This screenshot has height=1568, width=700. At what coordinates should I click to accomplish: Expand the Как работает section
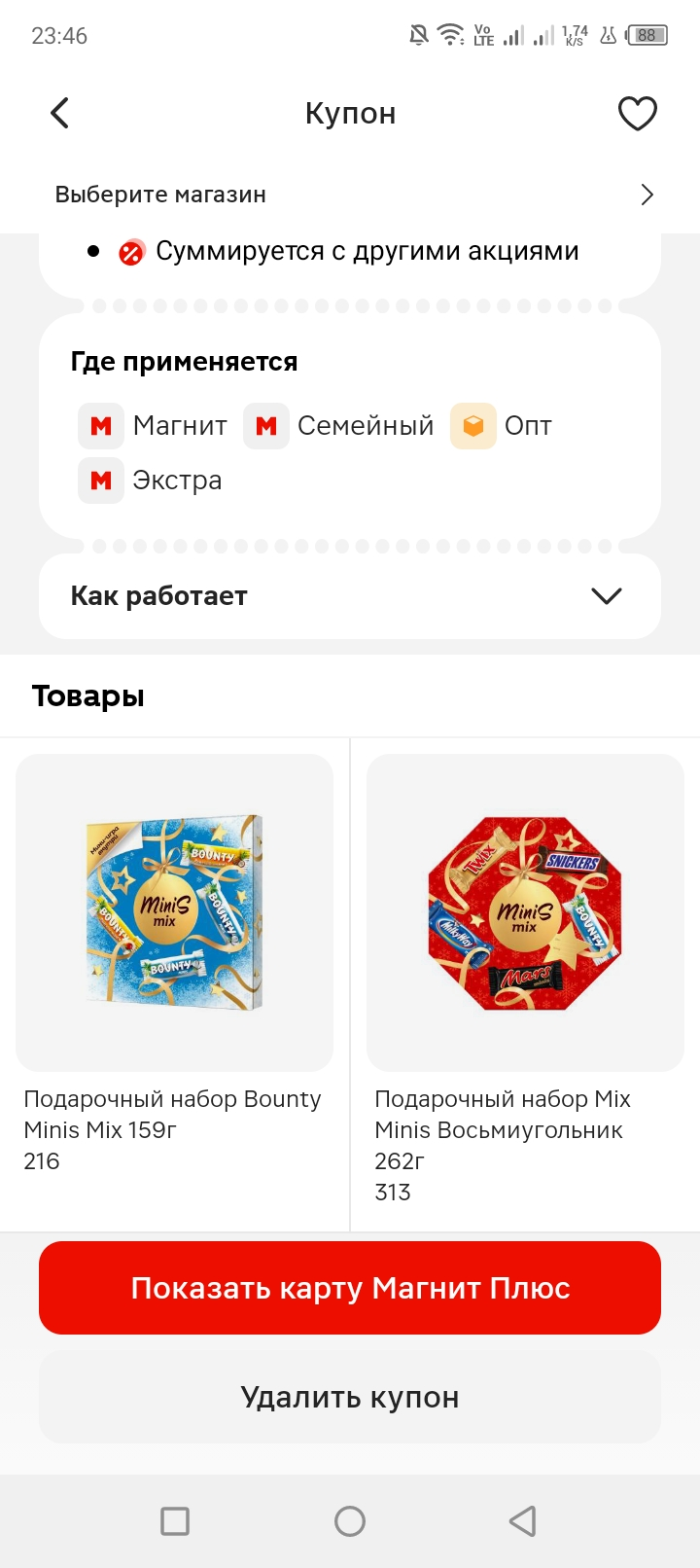[x=350, y=596]
